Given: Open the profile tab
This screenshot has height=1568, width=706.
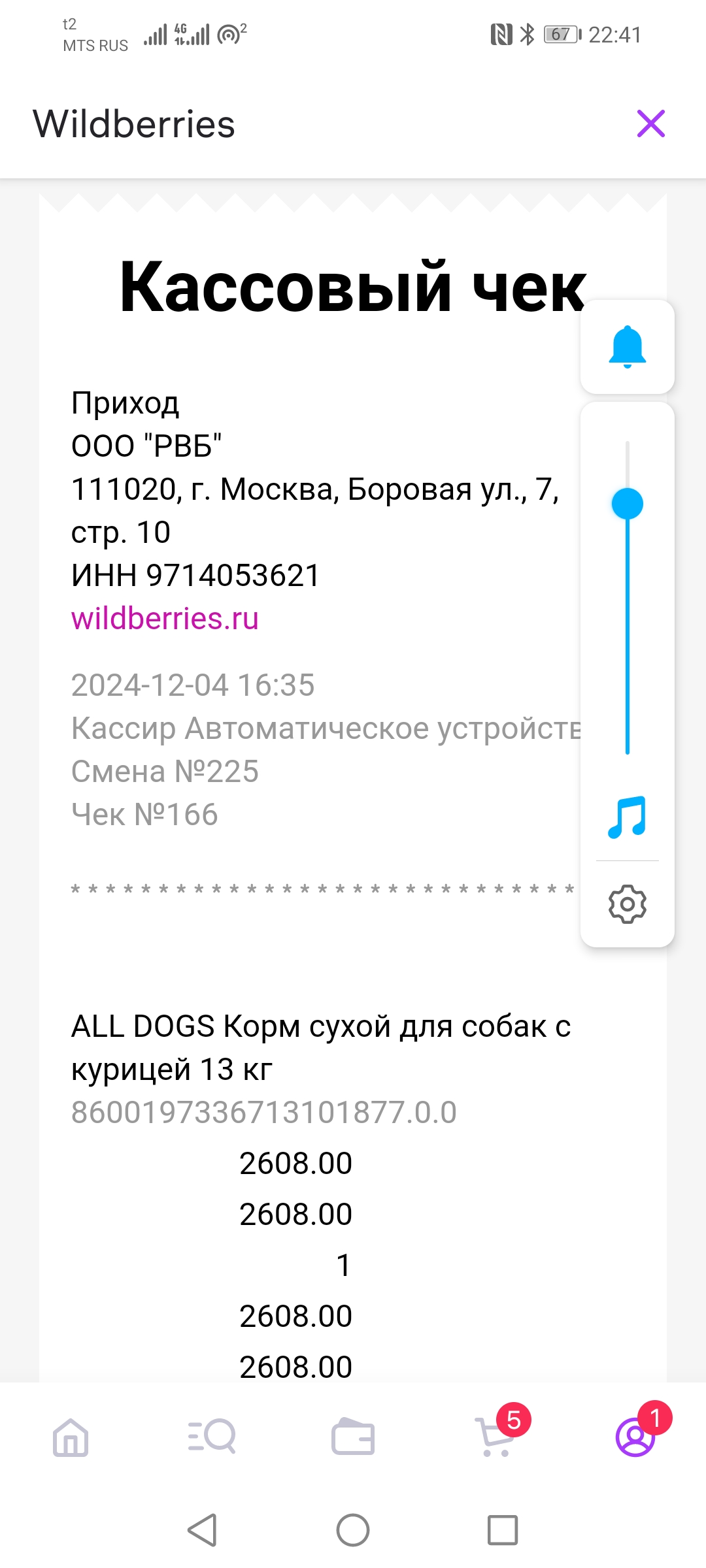Looking at the screenshot, I should coord(635,1437).
